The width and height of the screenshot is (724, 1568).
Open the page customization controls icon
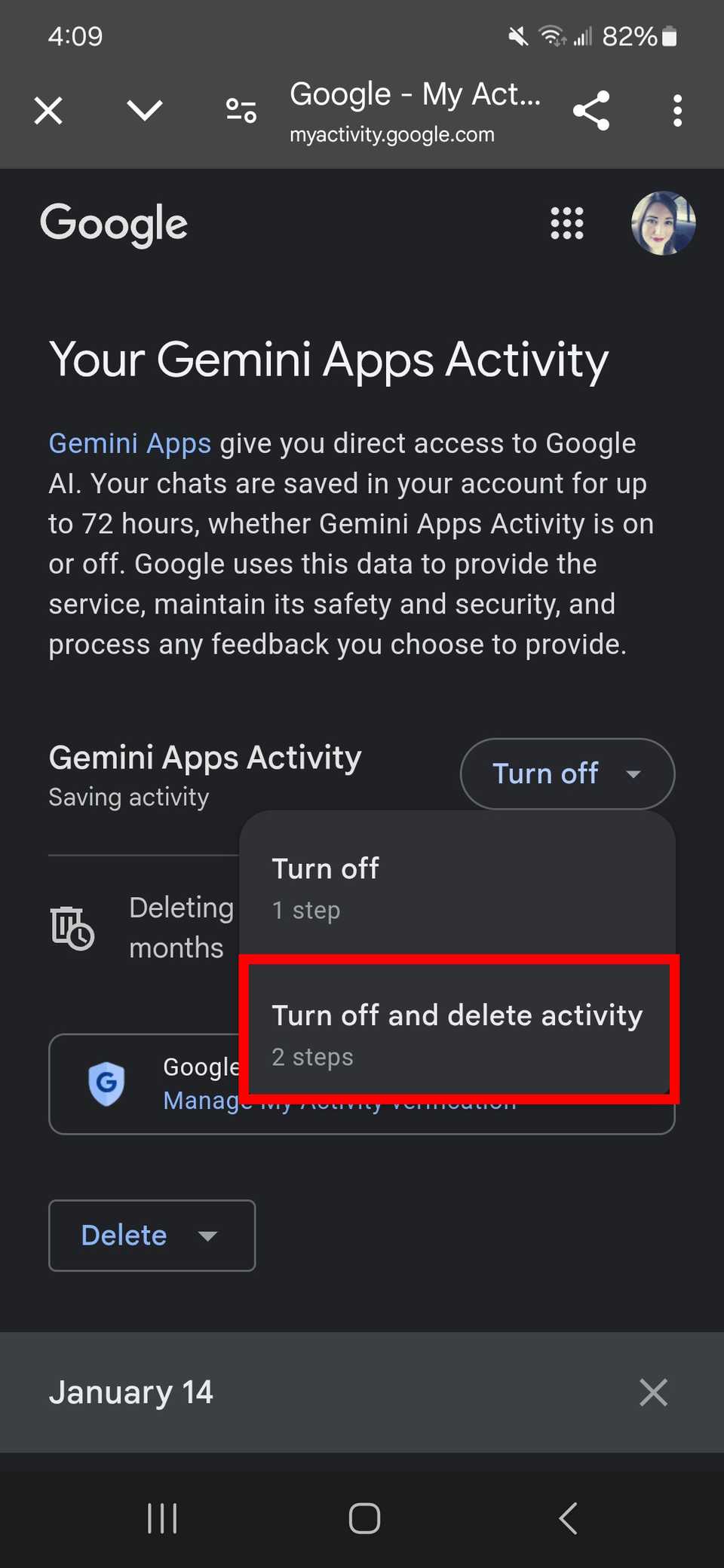tap(240, 109)
